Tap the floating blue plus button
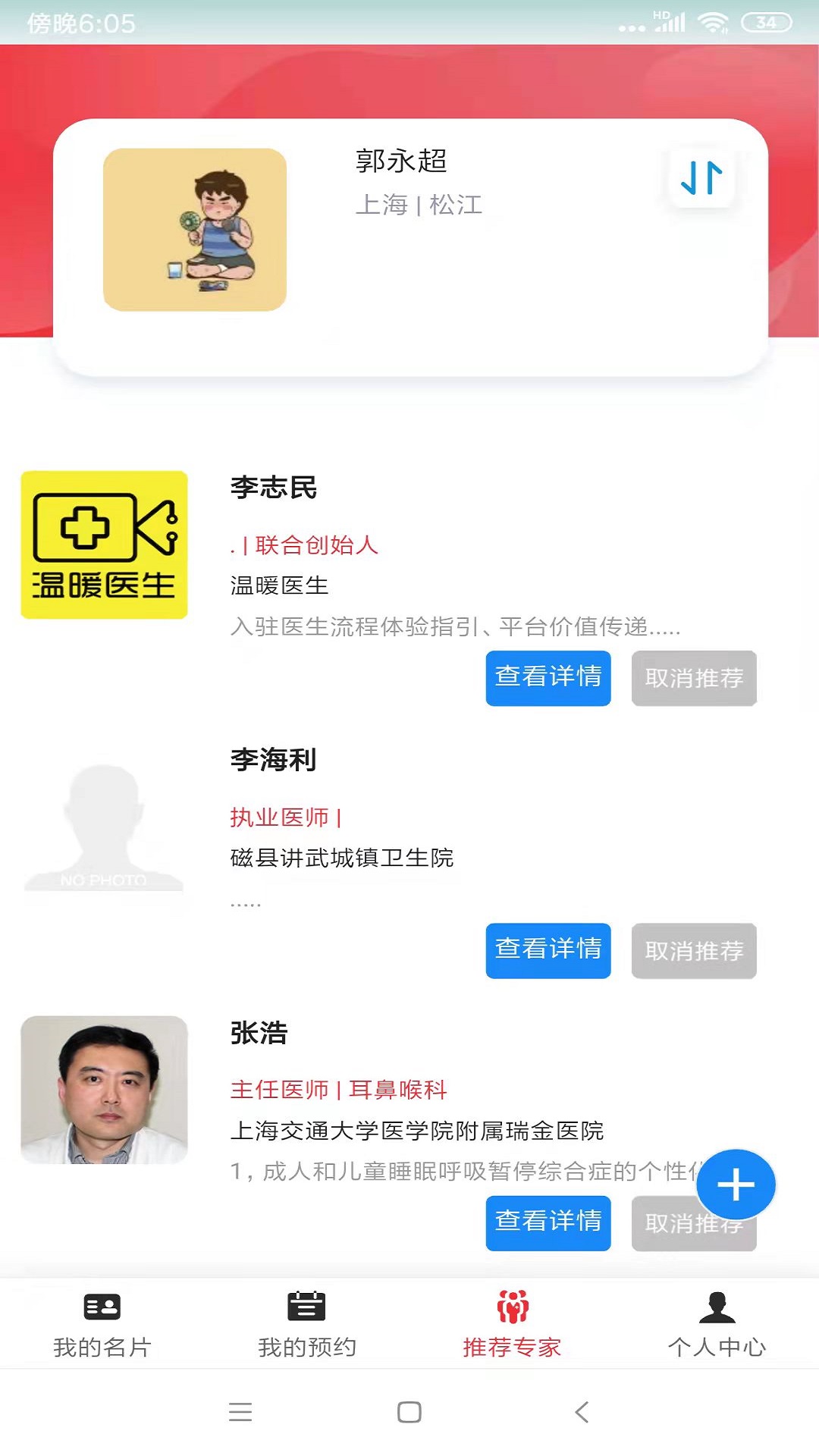819x1456 pixels. tap(735, 1185)
